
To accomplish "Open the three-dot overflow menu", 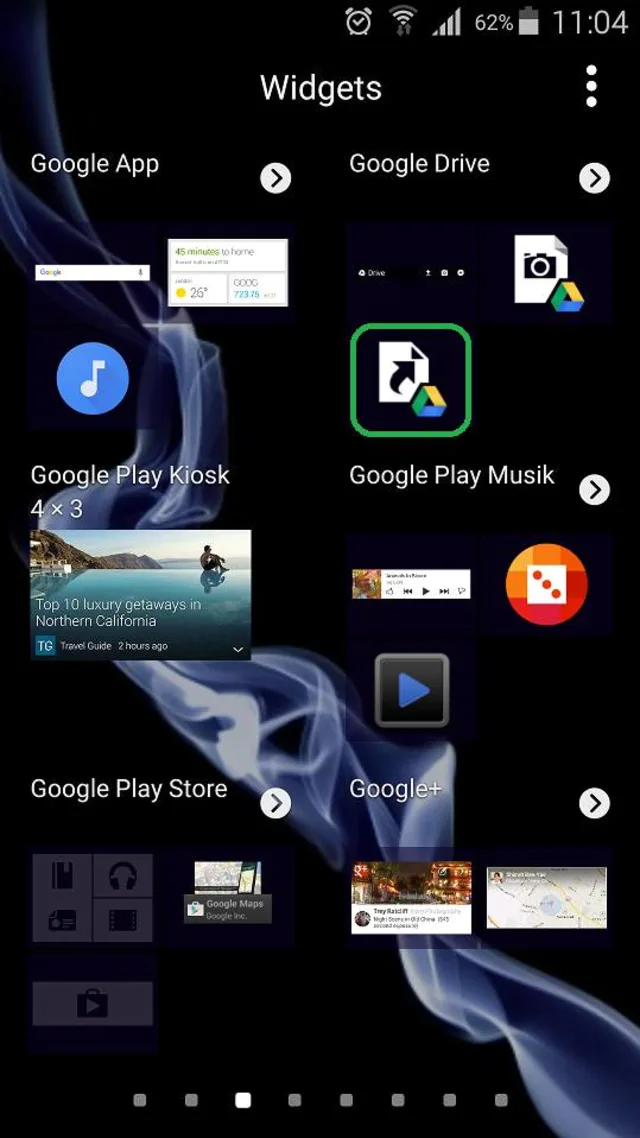I will click(x=591, y=87).
